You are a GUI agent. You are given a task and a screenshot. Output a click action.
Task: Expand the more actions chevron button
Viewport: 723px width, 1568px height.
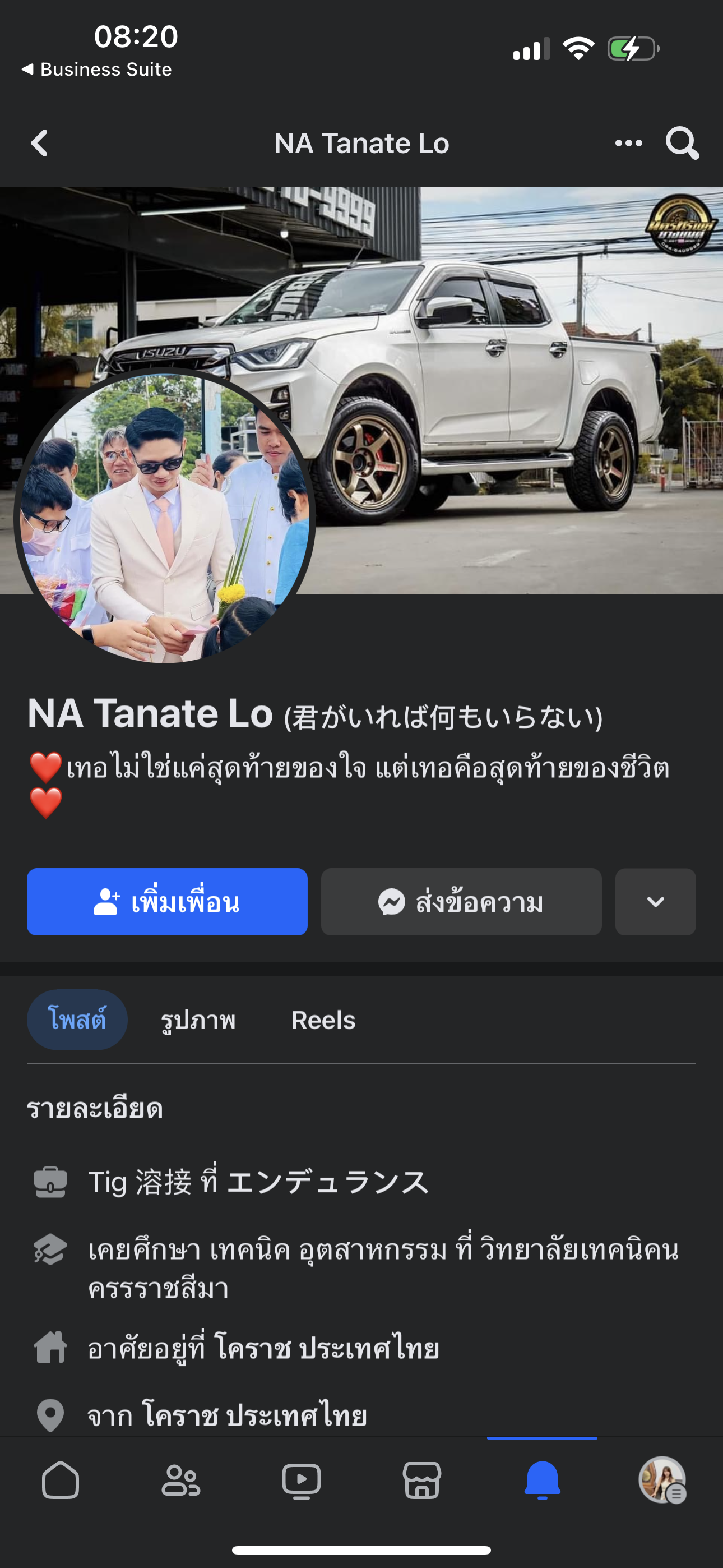[655, 901]
